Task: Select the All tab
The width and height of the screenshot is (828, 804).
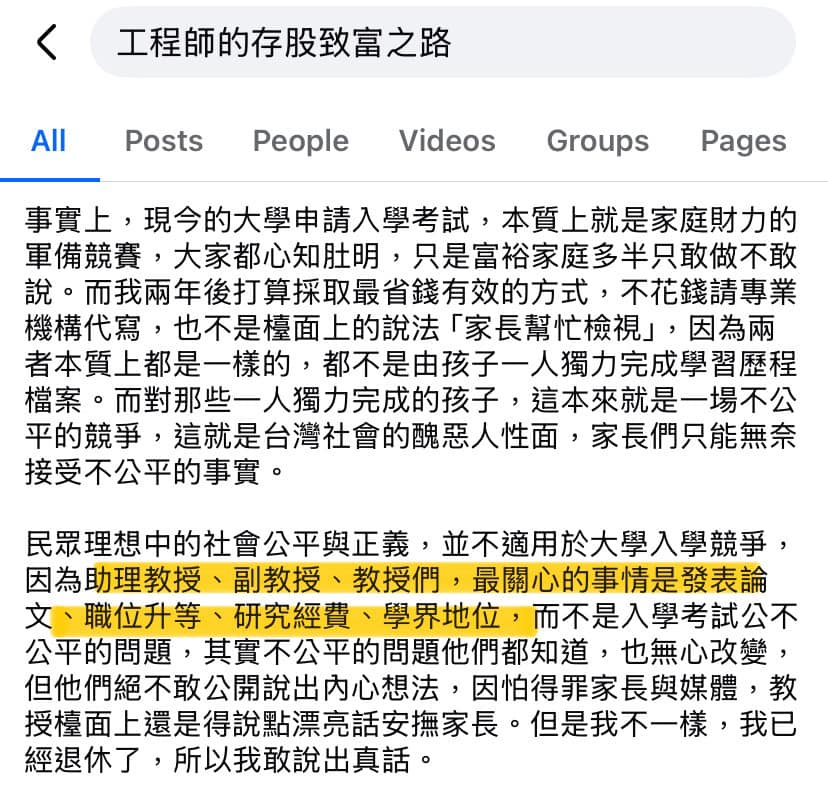Action: (48, 141)
